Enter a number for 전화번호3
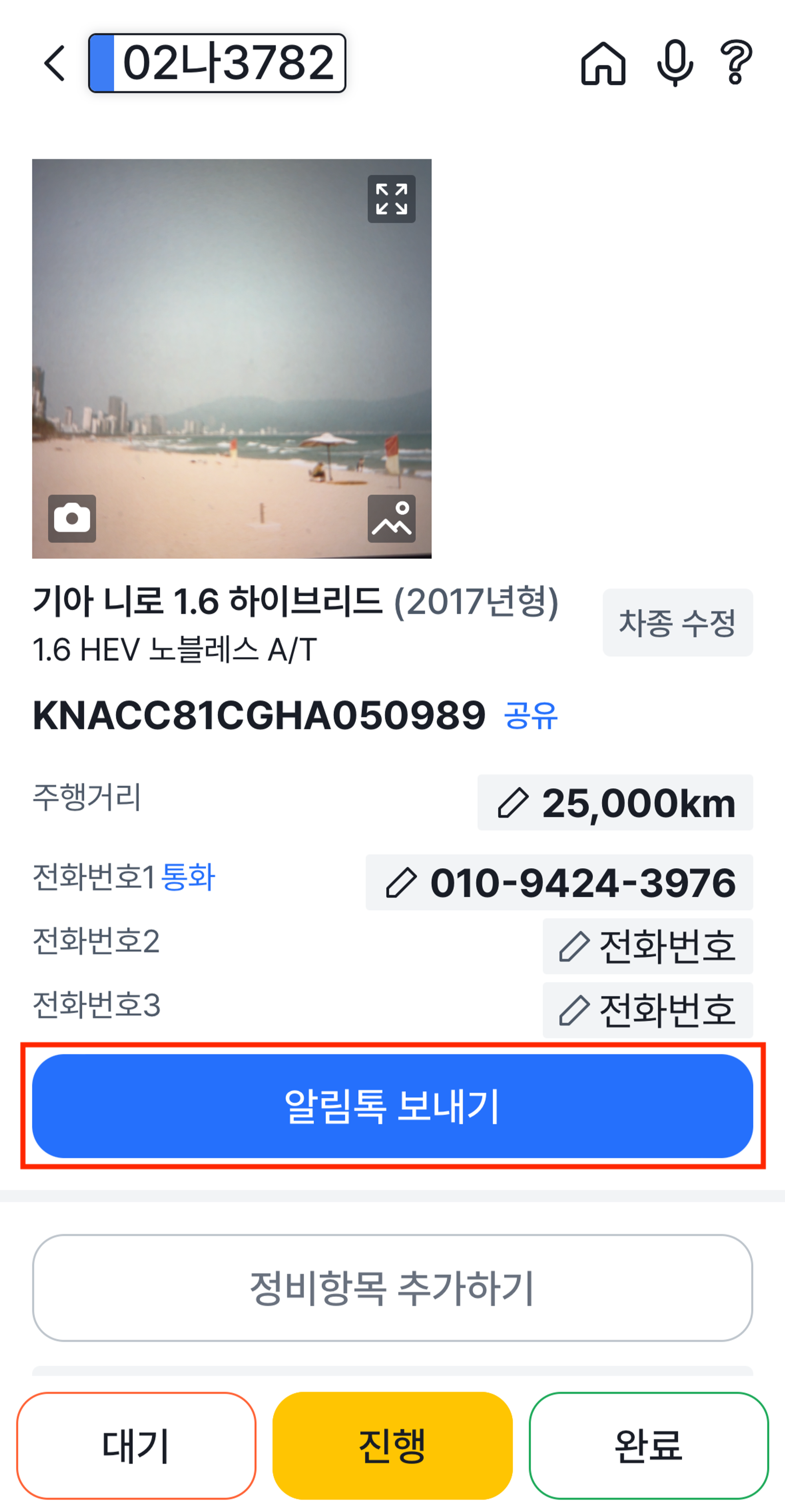This screenshot has width=785, height=1512. pyautogui.click(x=647, y=1010)
